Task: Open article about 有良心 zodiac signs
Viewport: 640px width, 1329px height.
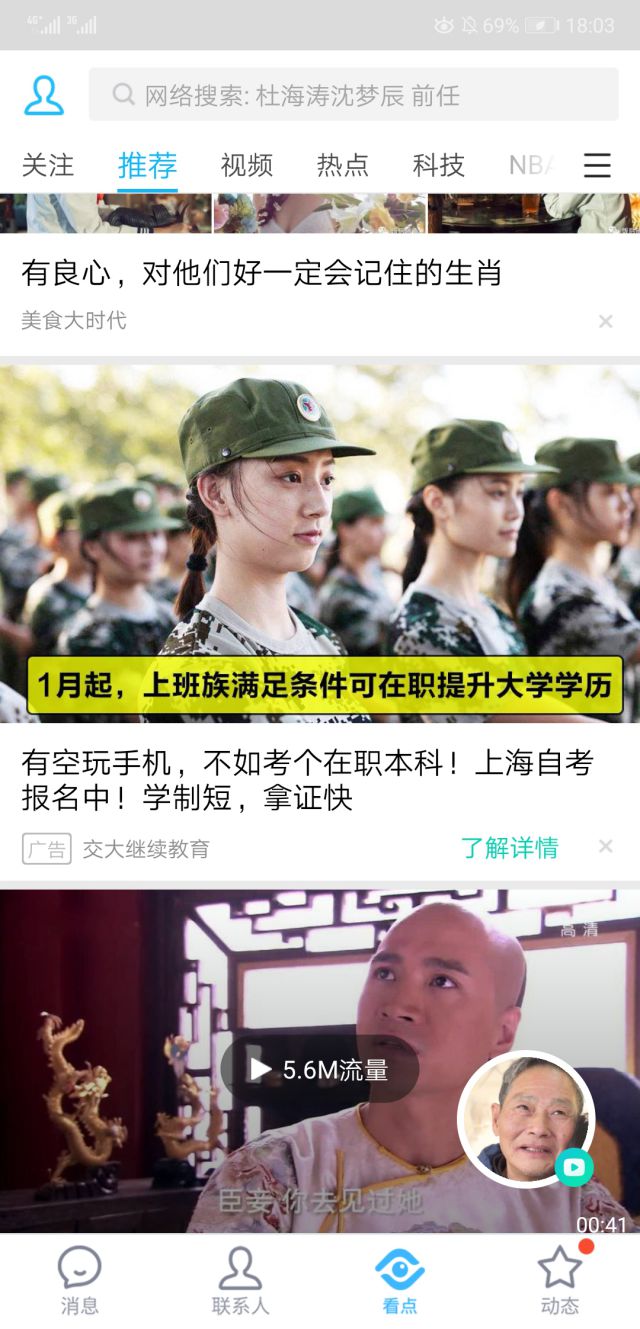Action: 262,272
